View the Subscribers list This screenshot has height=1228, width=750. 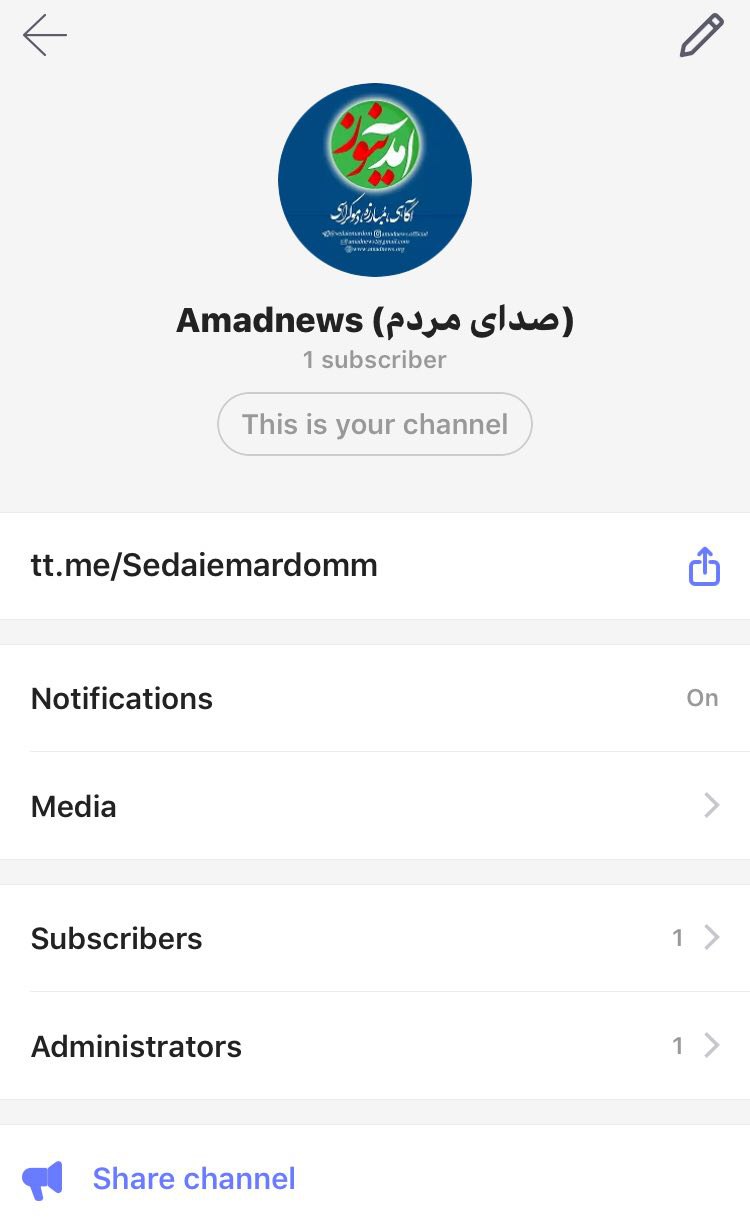[375, 938]
